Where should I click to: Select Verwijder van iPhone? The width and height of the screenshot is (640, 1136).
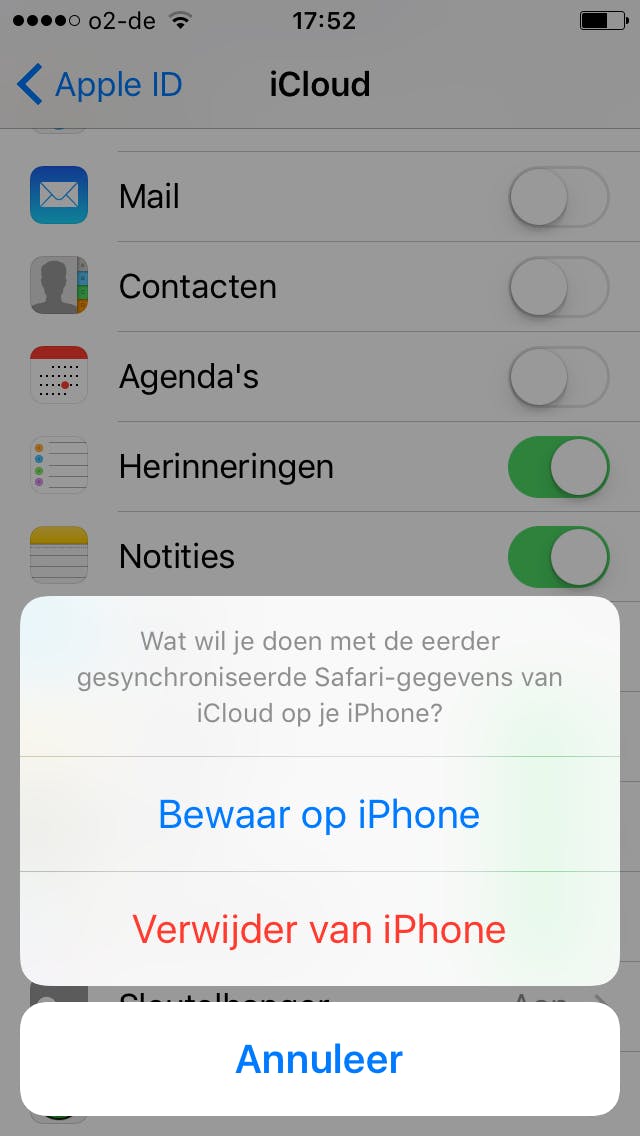tap(319, 929)
